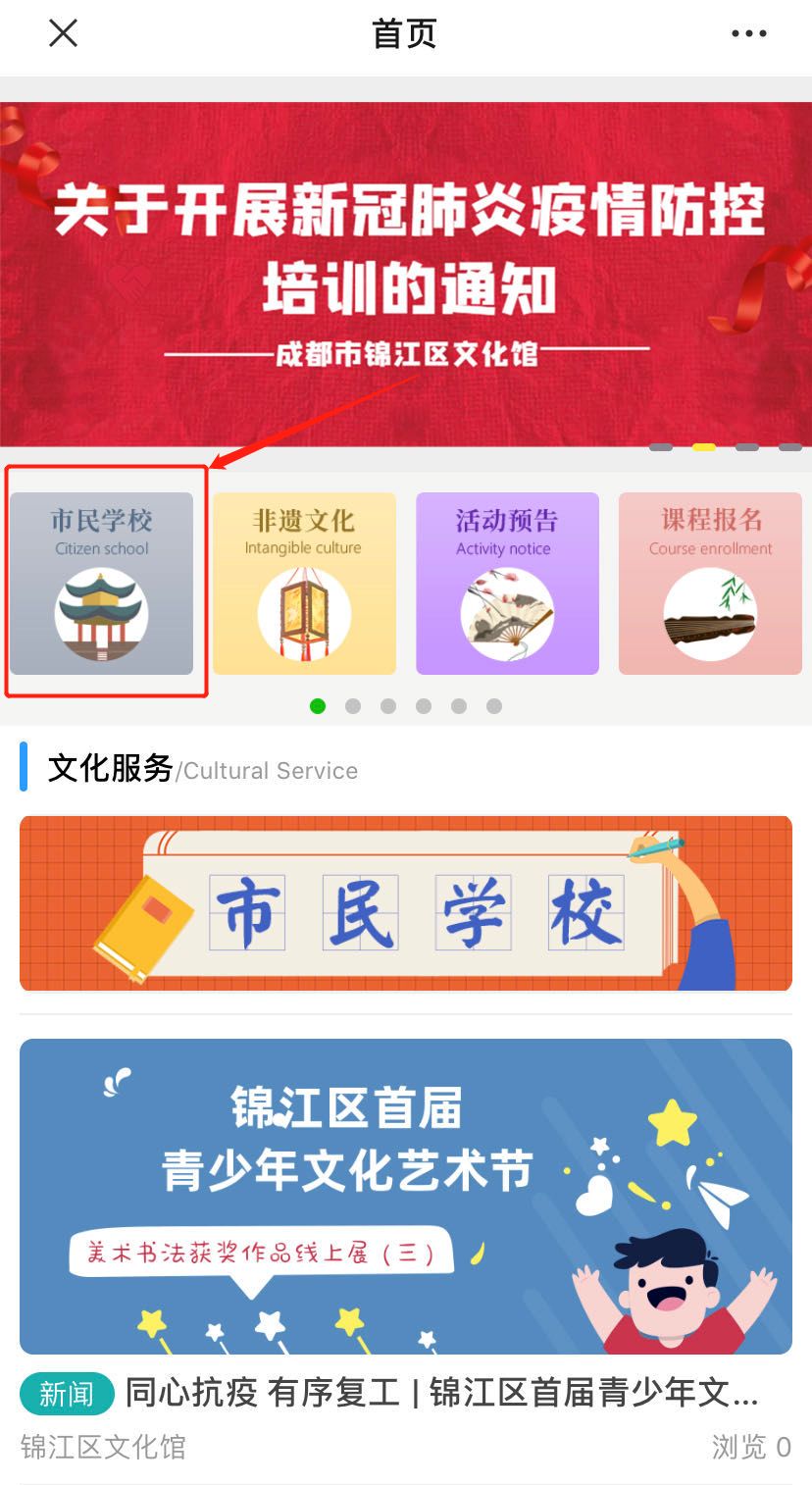Open the epidemic prevention training notice banner
The width and height of the screenshot is (812, 1485).
pos(406,275)
